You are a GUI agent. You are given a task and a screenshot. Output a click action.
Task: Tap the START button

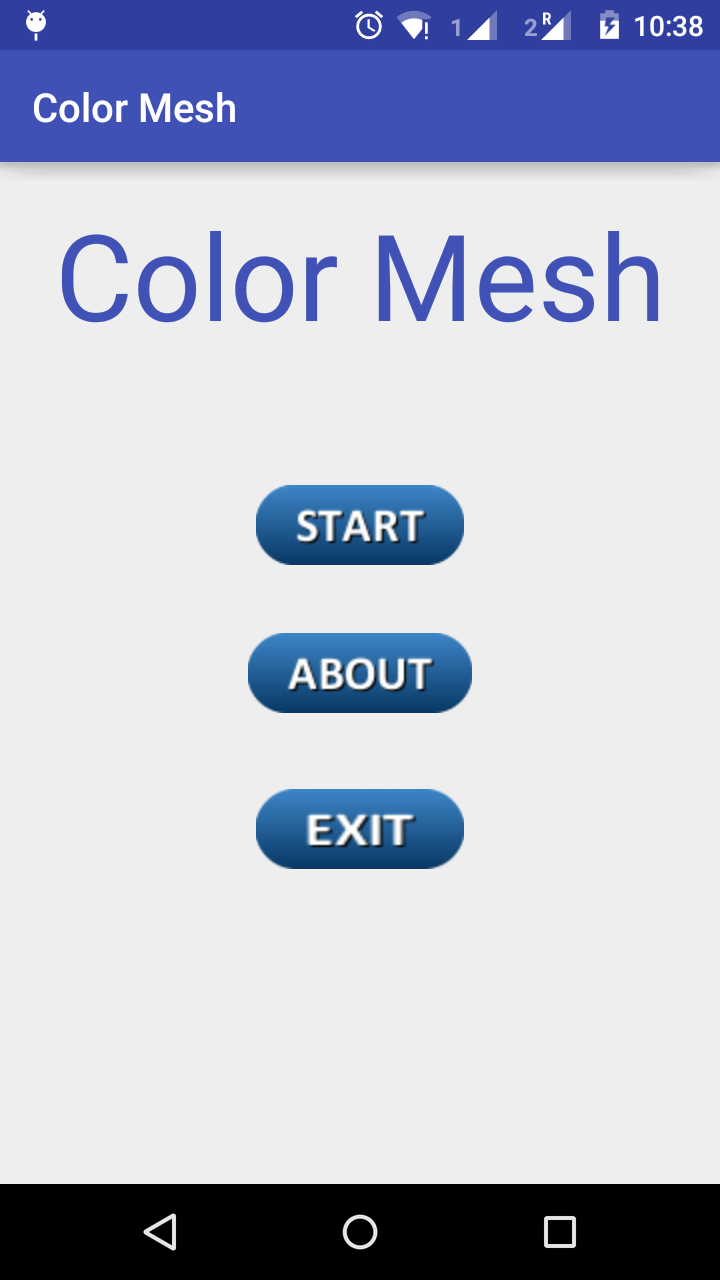360,525
